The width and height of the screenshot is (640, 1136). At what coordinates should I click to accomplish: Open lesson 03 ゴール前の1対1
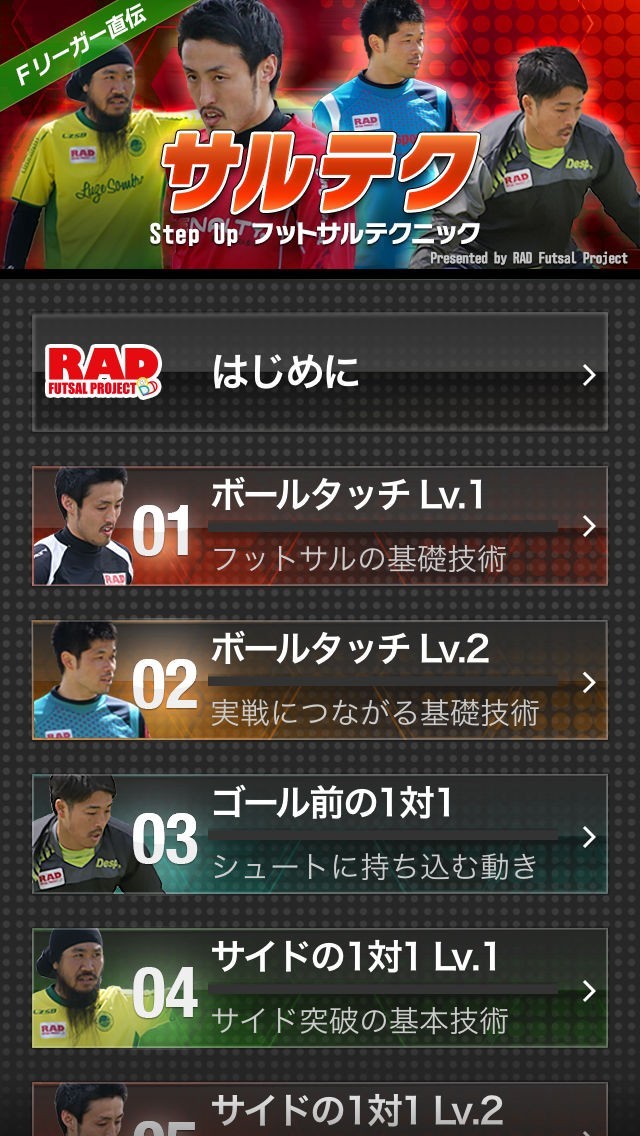coord(319,834)
